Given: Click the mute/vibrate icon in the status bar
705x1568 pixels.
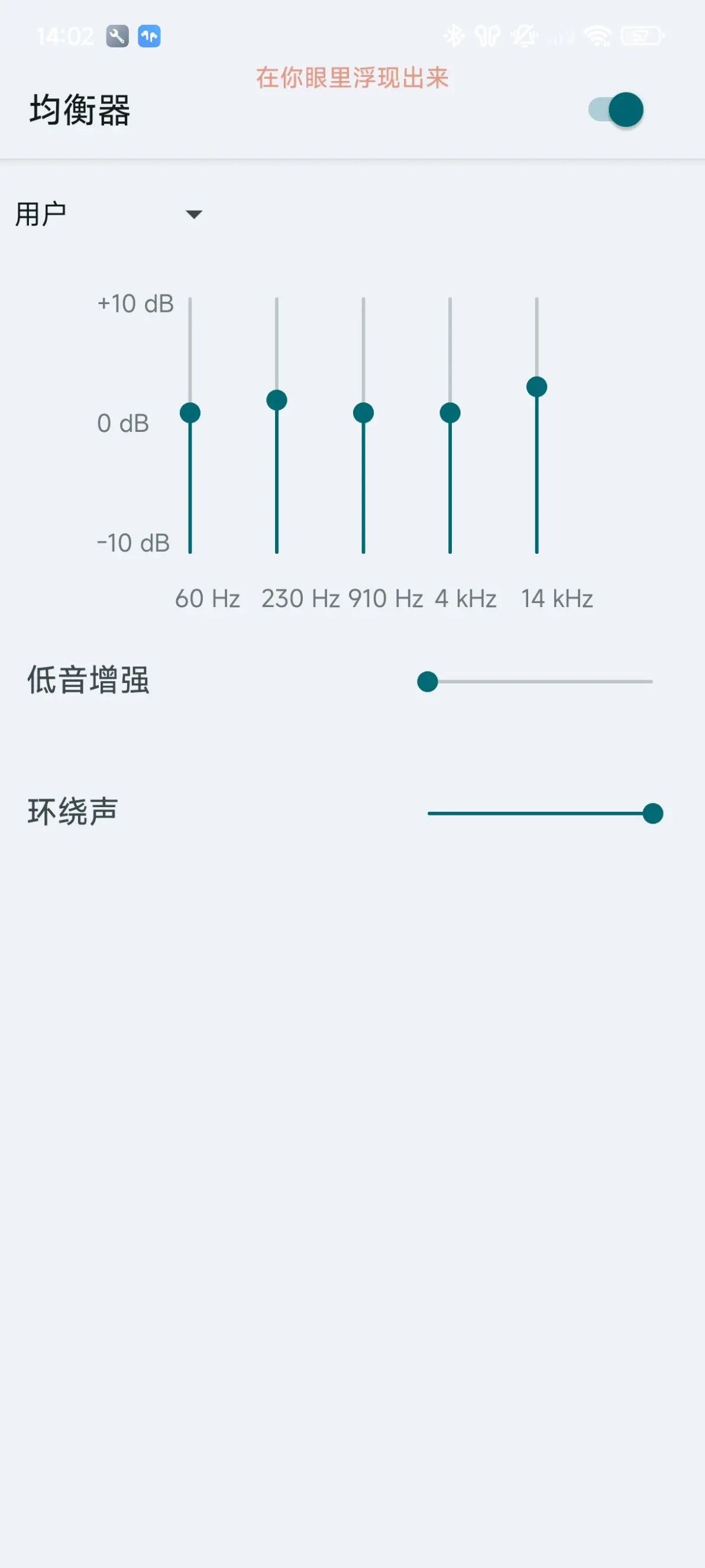Looking at the screenshot, I should tap(522, 37).
